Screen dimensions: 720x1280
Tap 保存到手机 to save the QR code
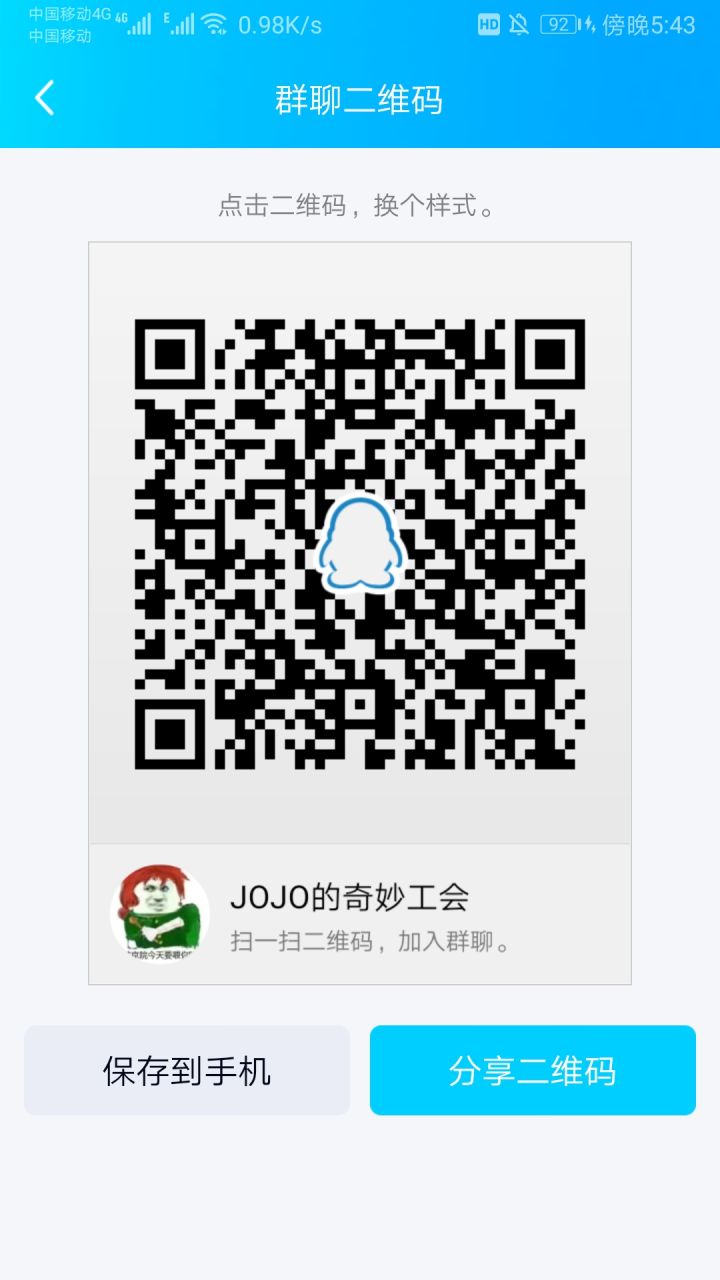pyautogui.click(x=186, y=1070)
